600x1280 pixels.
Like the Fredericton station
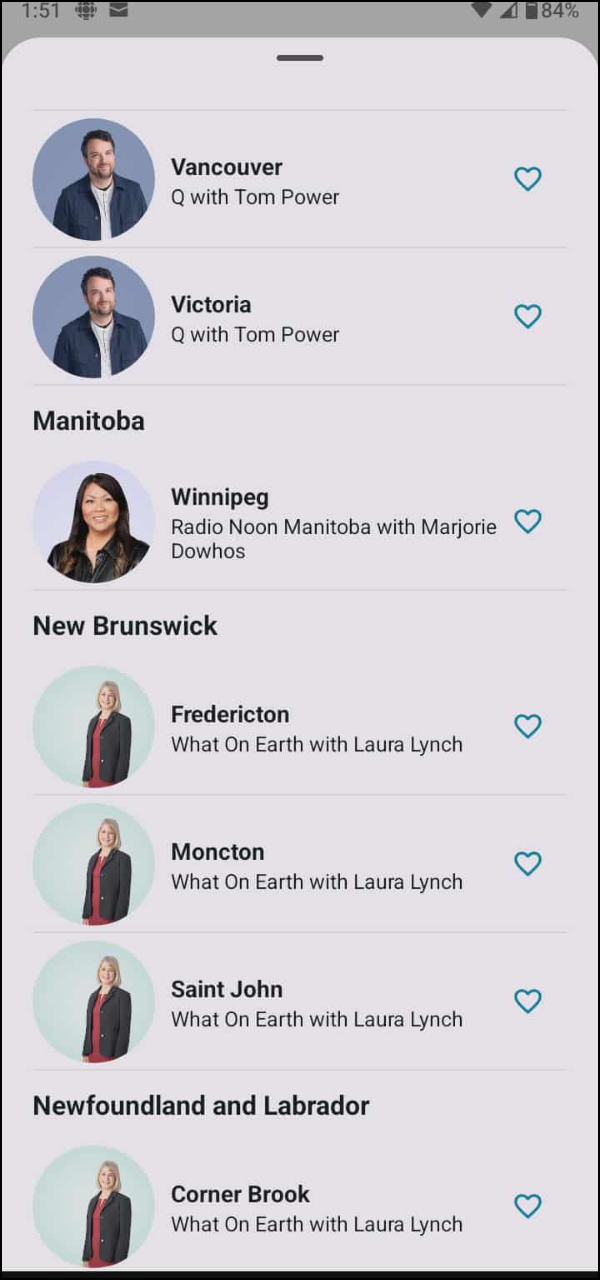pos(527,726)
